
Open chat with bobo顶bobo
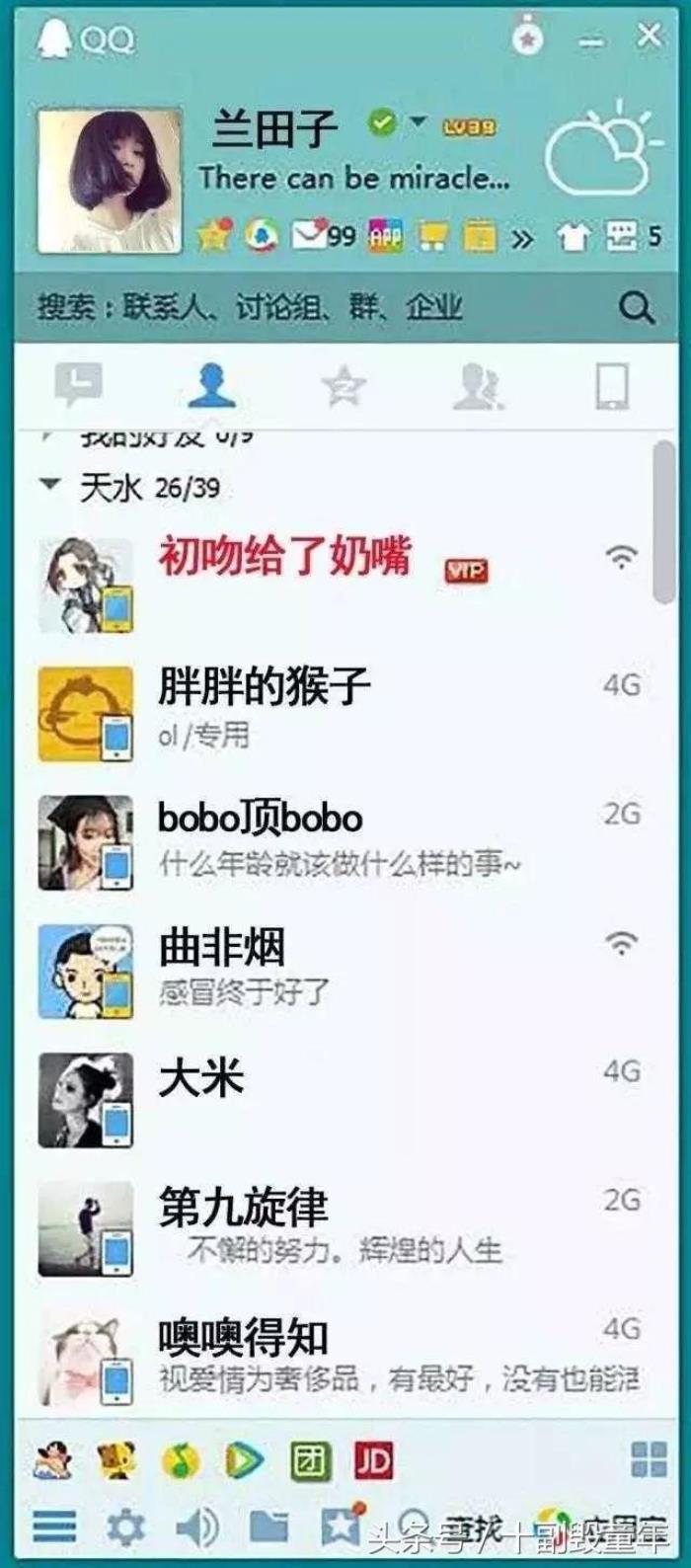[x=260, y=818]
